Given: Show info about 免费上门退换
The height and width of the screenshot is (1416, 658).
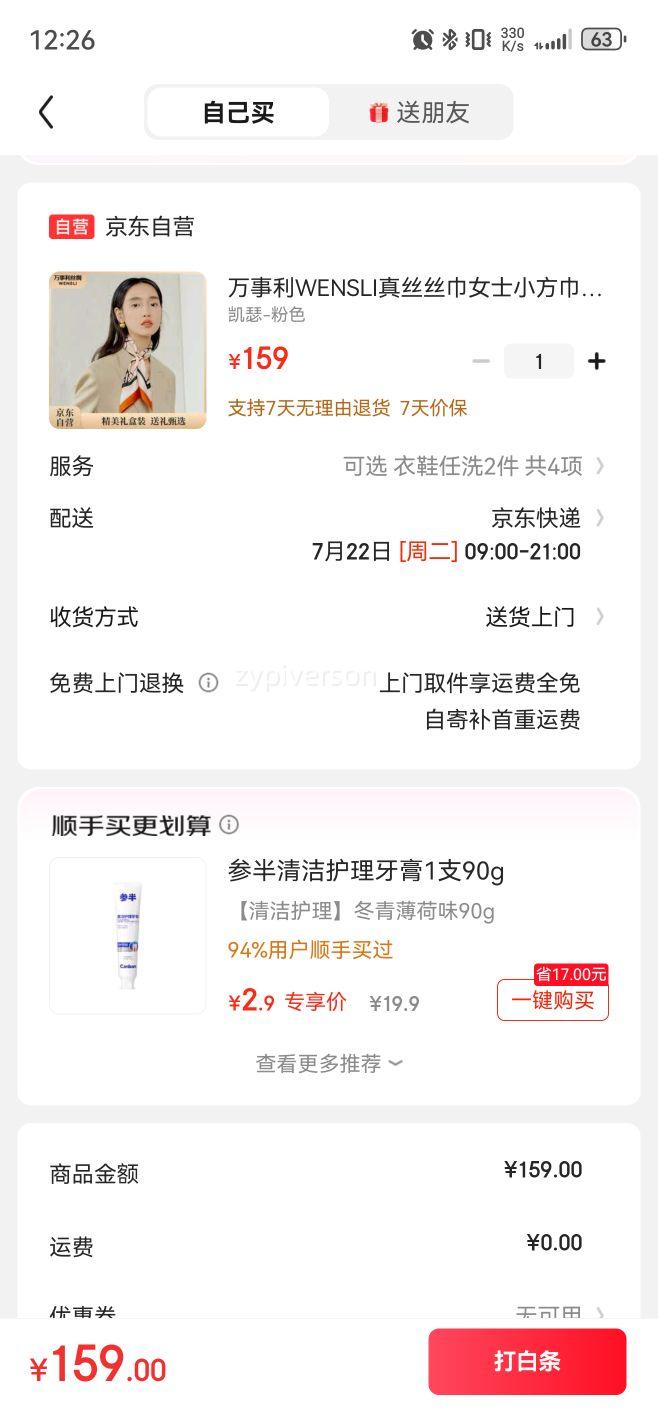Looking at the screenshot, I should (x=208, y=683).
